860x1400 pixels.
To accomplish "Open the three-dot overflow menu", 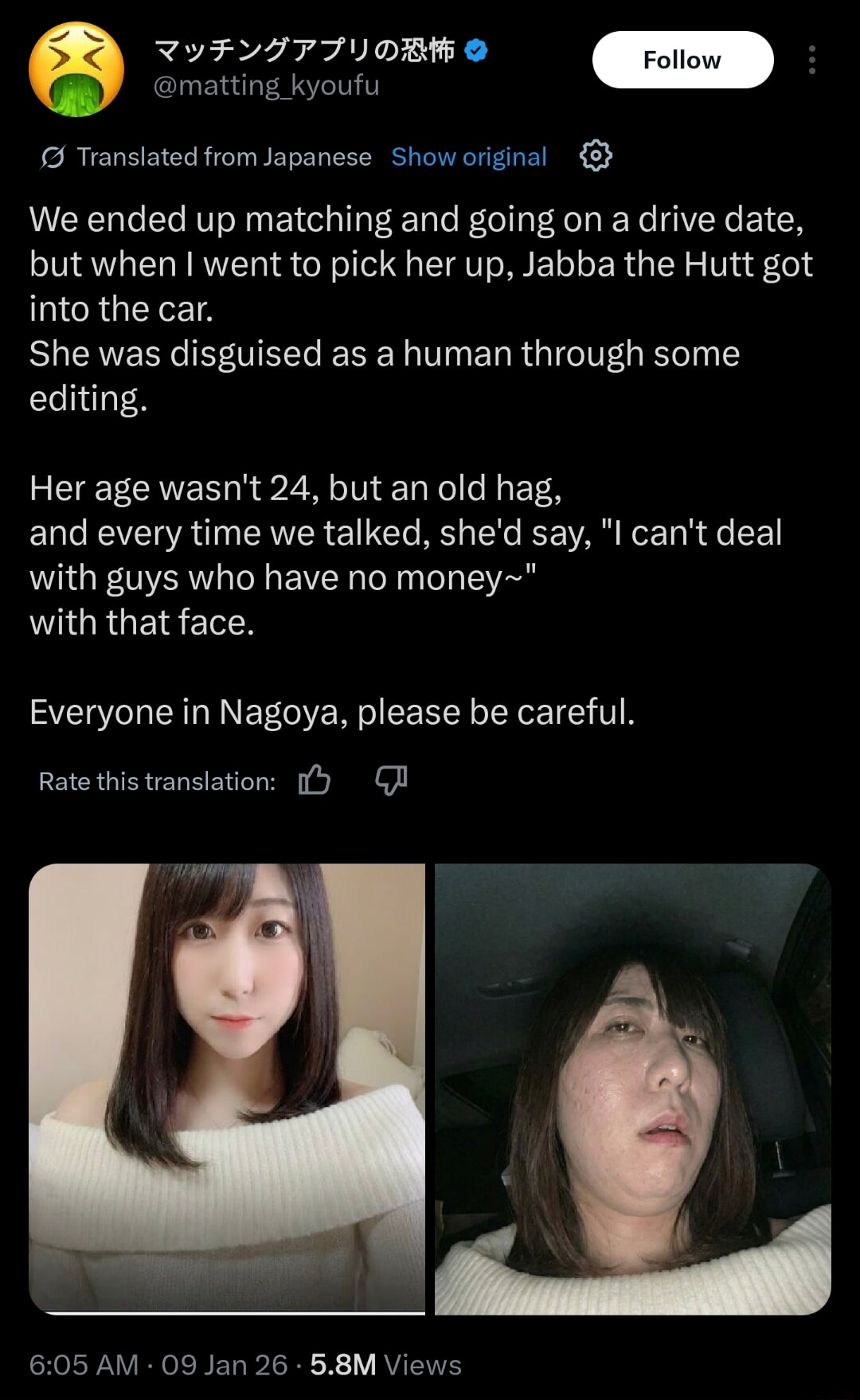I will (811, 60).
